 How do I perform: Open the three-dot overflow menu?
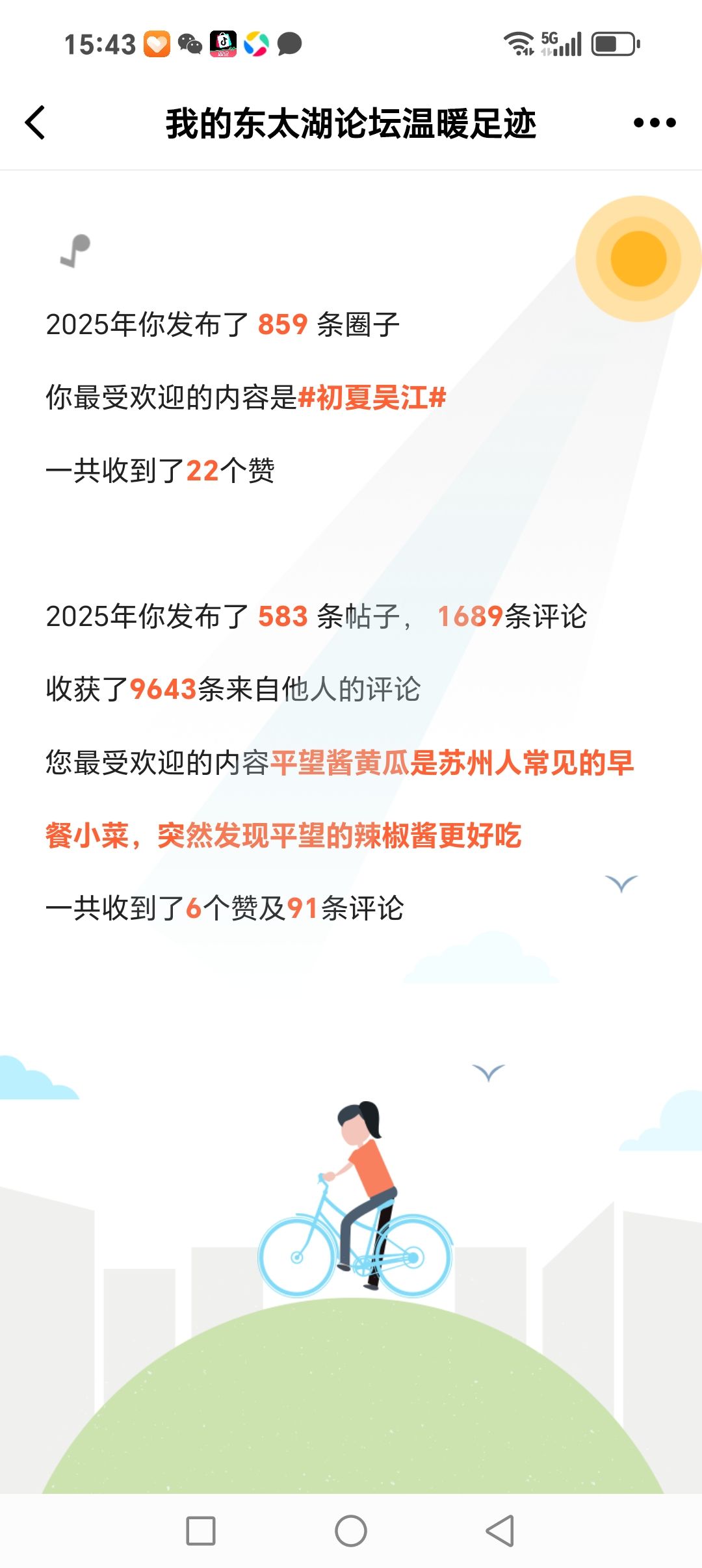coord(654,123)
